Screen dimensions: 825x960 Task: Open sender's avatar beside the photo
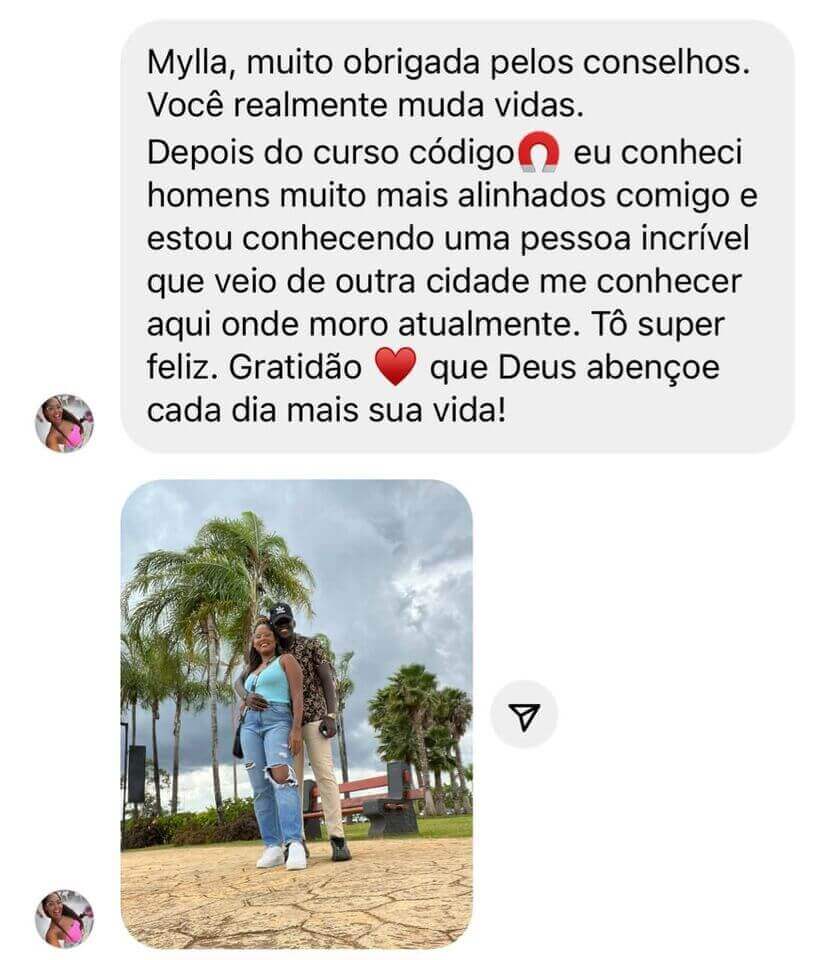coord(65,919)
